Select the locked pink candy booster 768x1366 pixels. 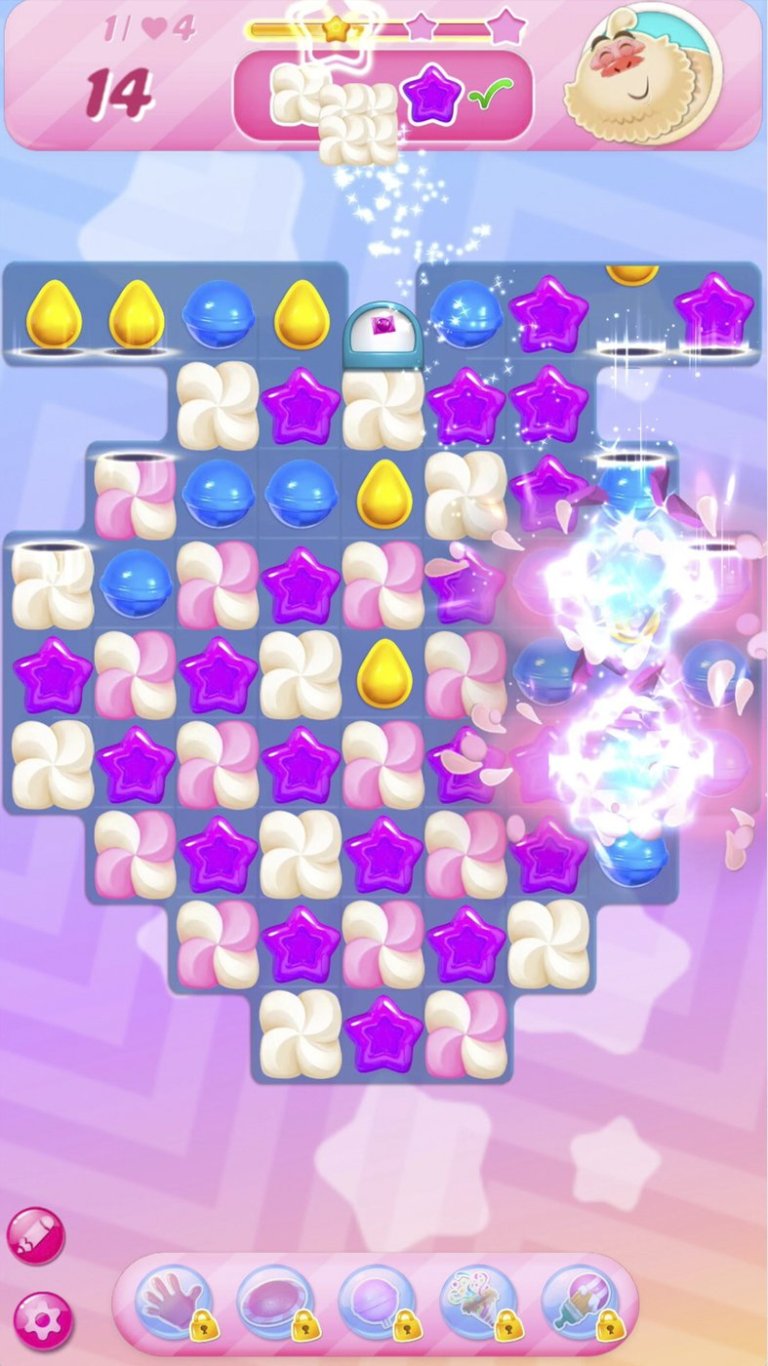click(275, 1303)
